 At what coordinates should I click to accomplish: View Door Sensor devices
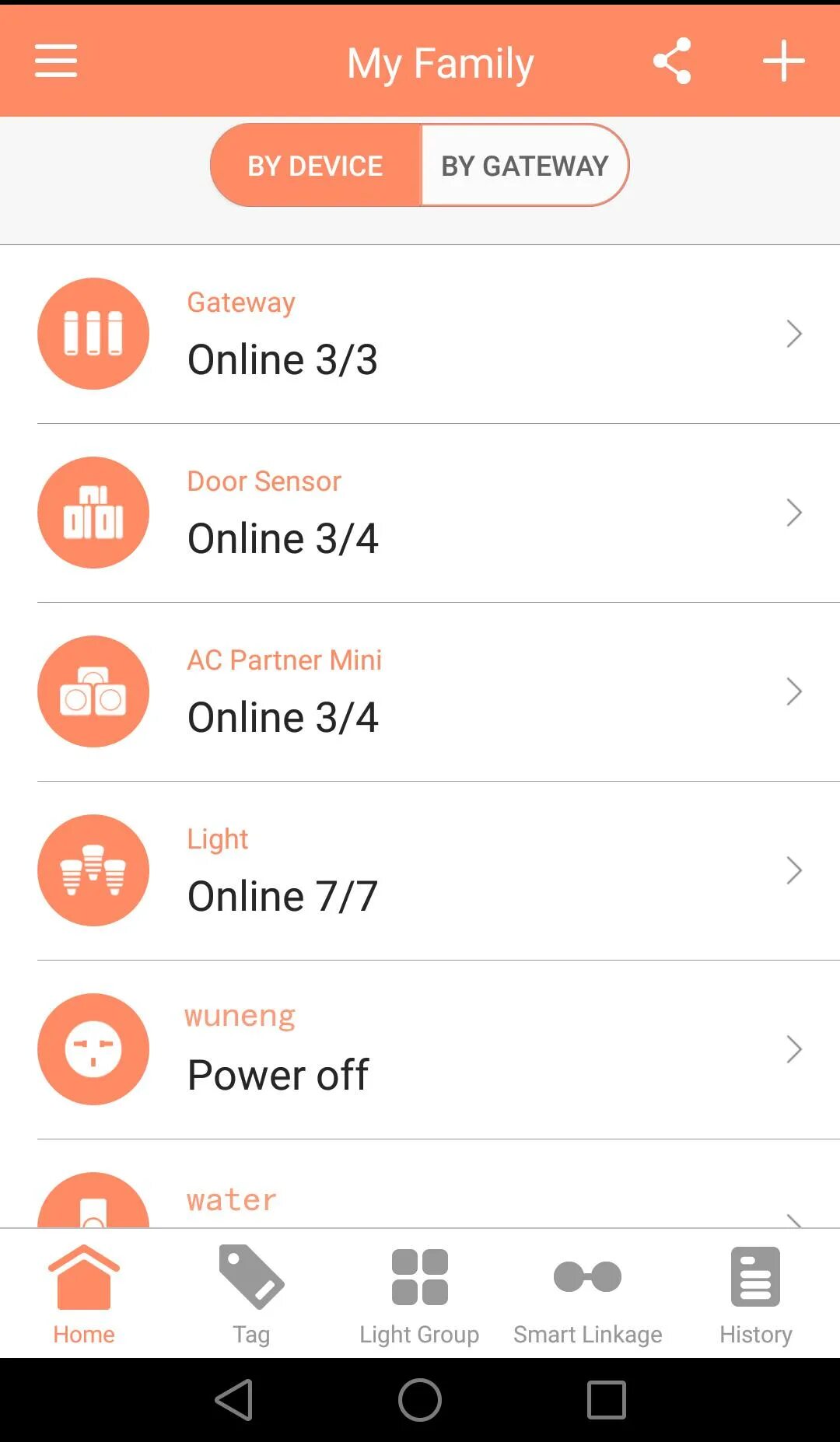click(420, 513)
